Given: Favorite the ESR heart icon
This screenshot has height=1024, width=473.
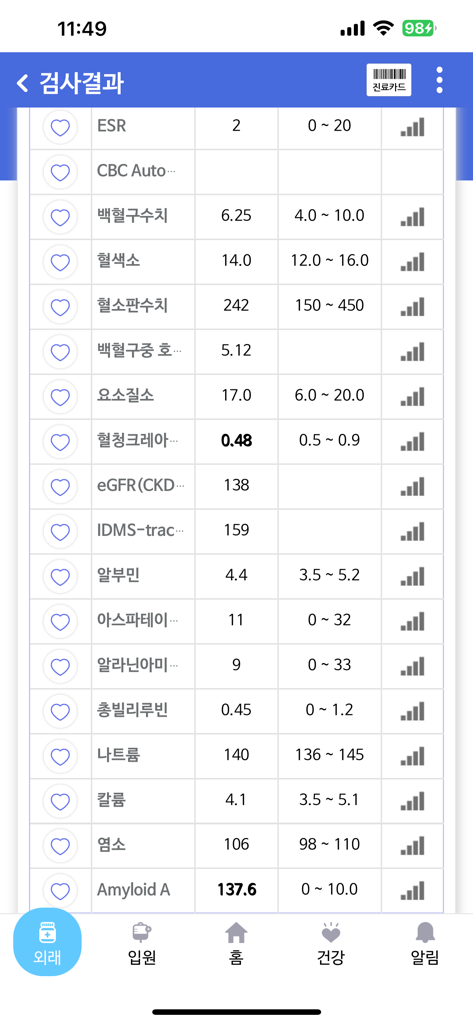Looking at the screenshot, I should 60,127.
